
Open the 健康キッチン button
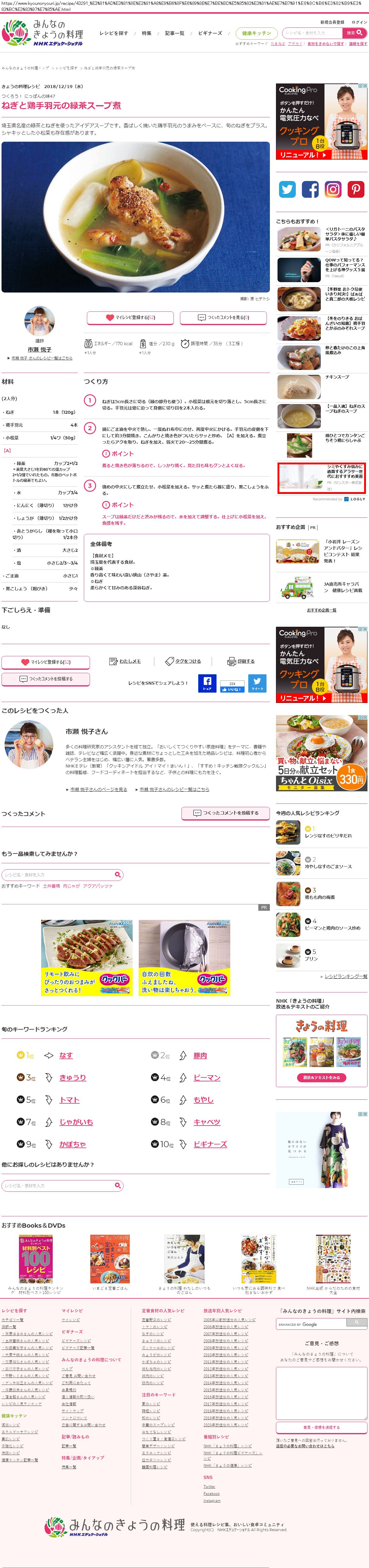[256, 34]
